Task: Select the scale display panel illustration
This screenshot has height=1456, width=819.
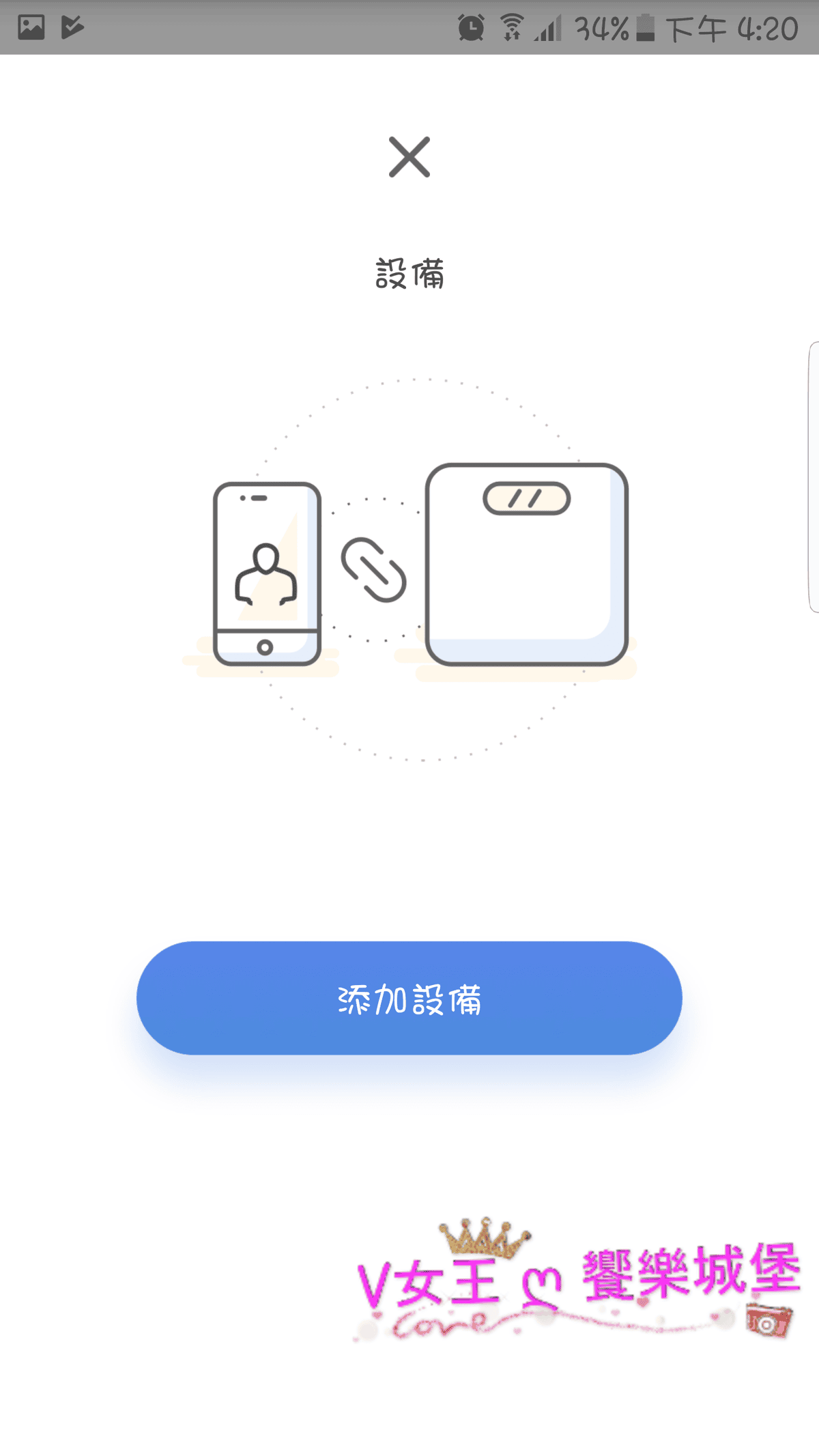Action: click(x=526, y=498)
